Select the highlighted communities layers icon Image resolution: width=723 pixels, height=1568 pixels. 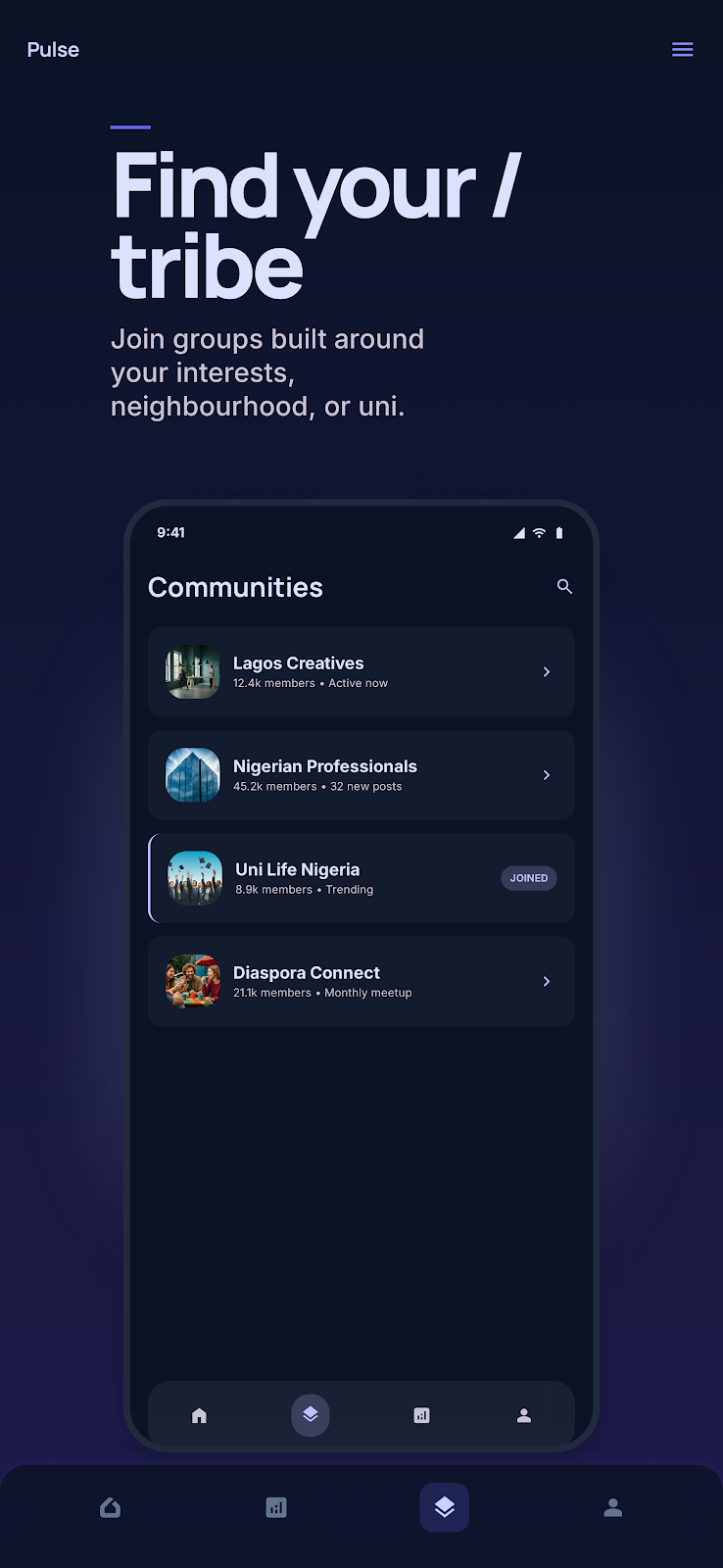pos(311,1414)
